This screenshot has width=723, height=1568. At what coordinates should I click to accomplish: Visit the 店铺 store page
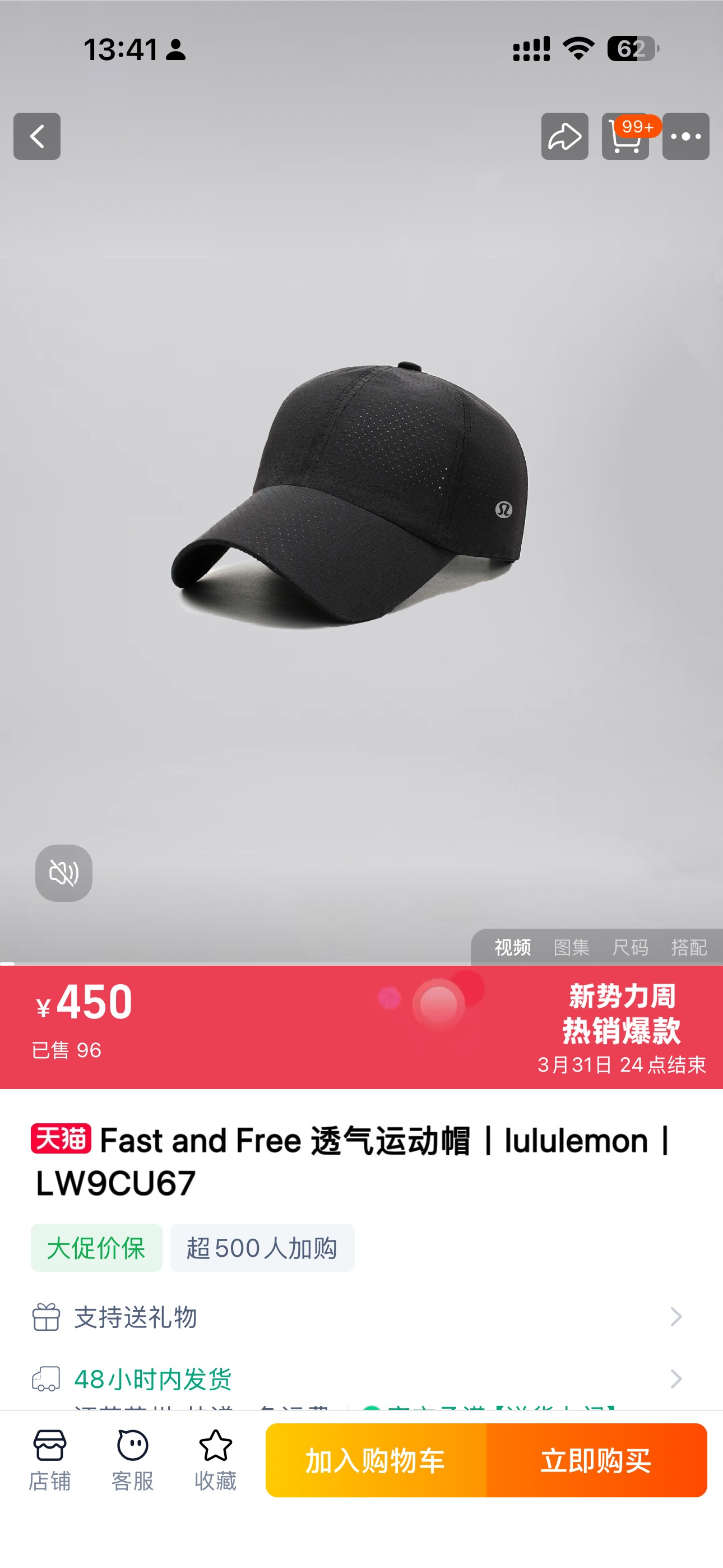tap(50, 1460)
